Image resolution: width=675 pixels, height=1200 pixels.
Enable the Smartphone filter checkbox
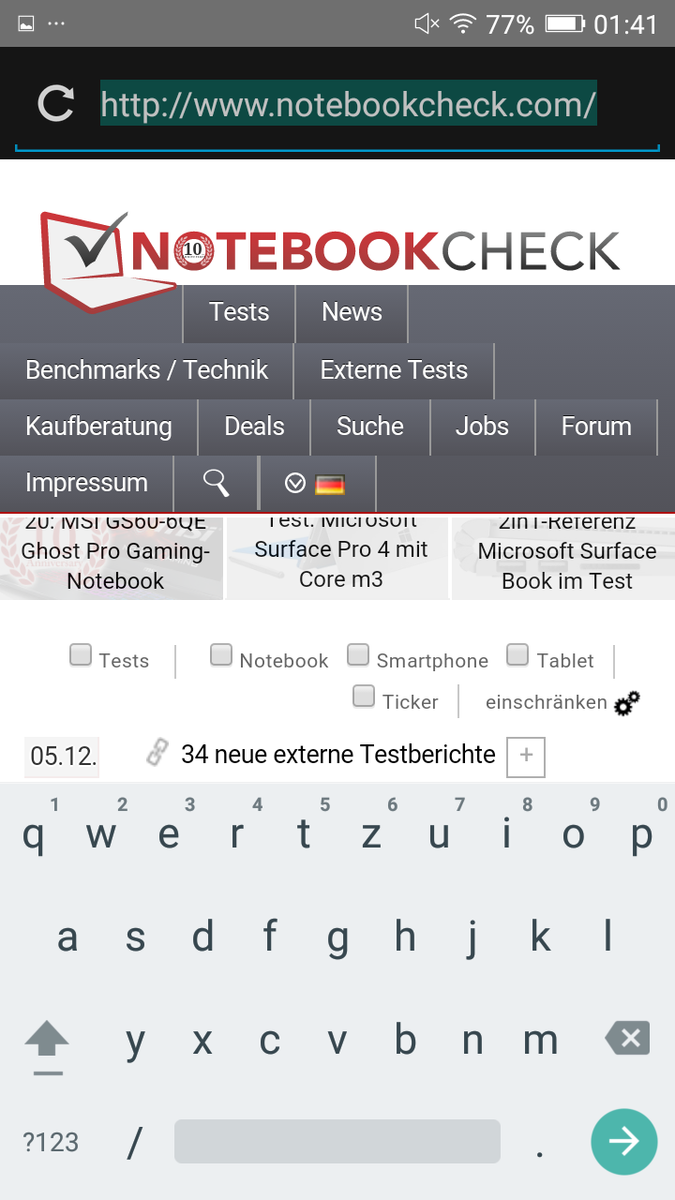(358, 655)
